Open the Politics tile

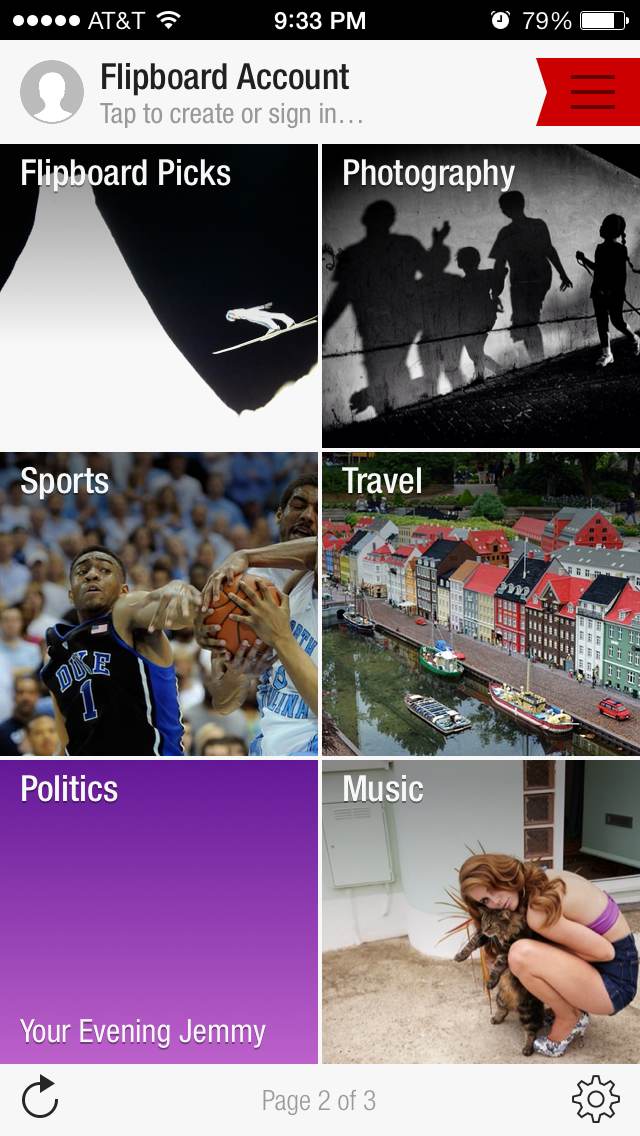(x=159, y=911)
